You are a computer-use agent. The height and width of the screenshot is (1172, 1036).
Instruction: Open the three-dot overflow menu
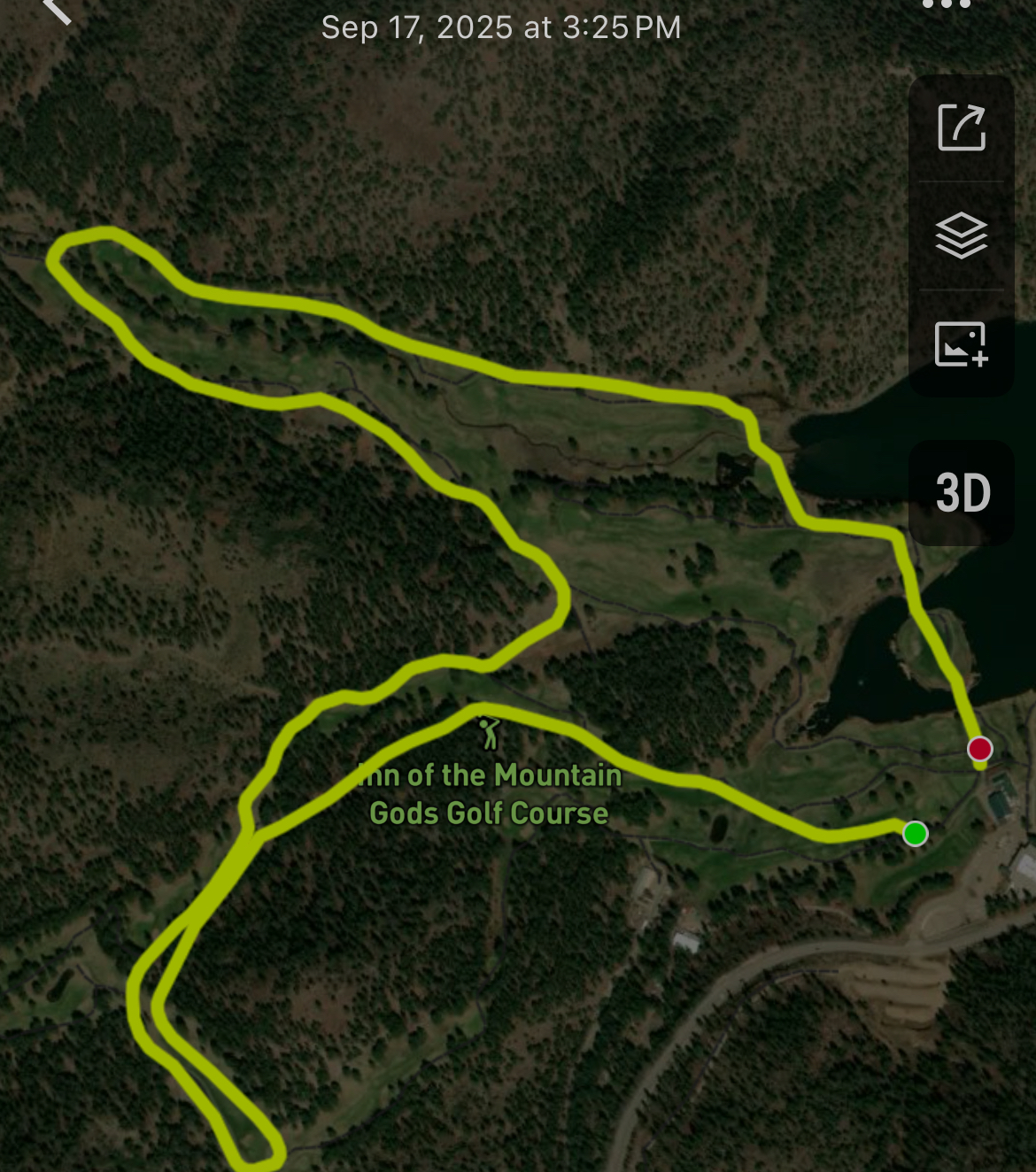point(946,4)
